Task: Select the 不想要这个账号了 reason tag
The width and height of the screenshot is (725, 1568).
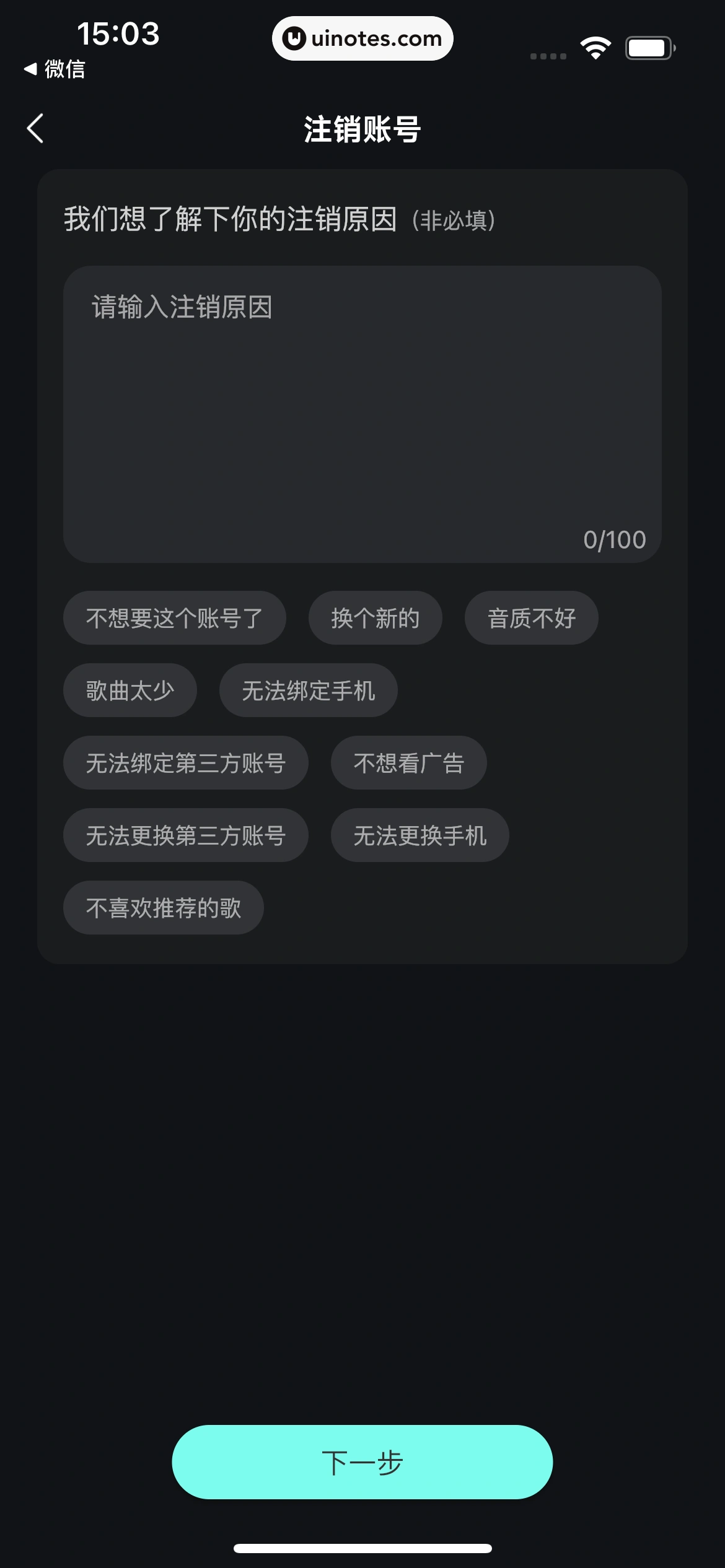Action: click(174, 617)
